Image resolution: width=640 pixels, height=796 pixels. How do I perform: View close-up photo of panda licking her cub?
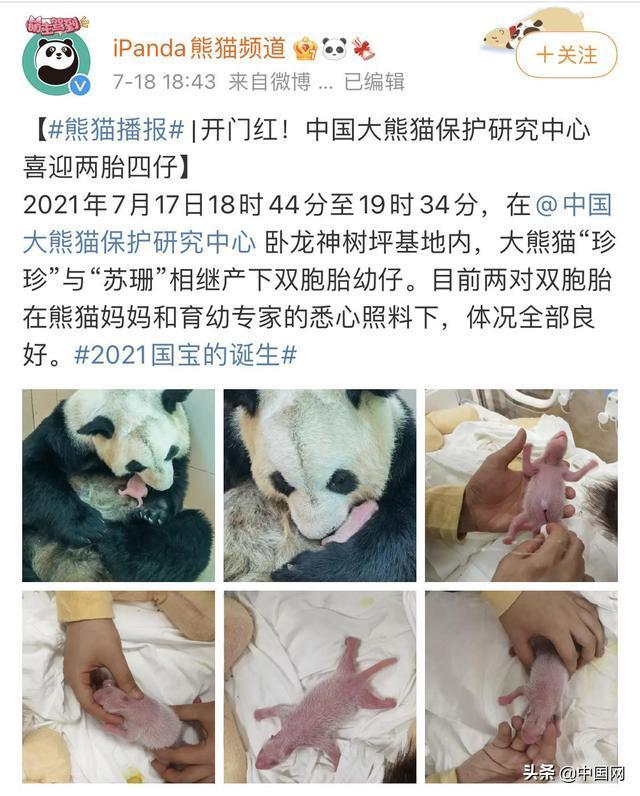319,485
